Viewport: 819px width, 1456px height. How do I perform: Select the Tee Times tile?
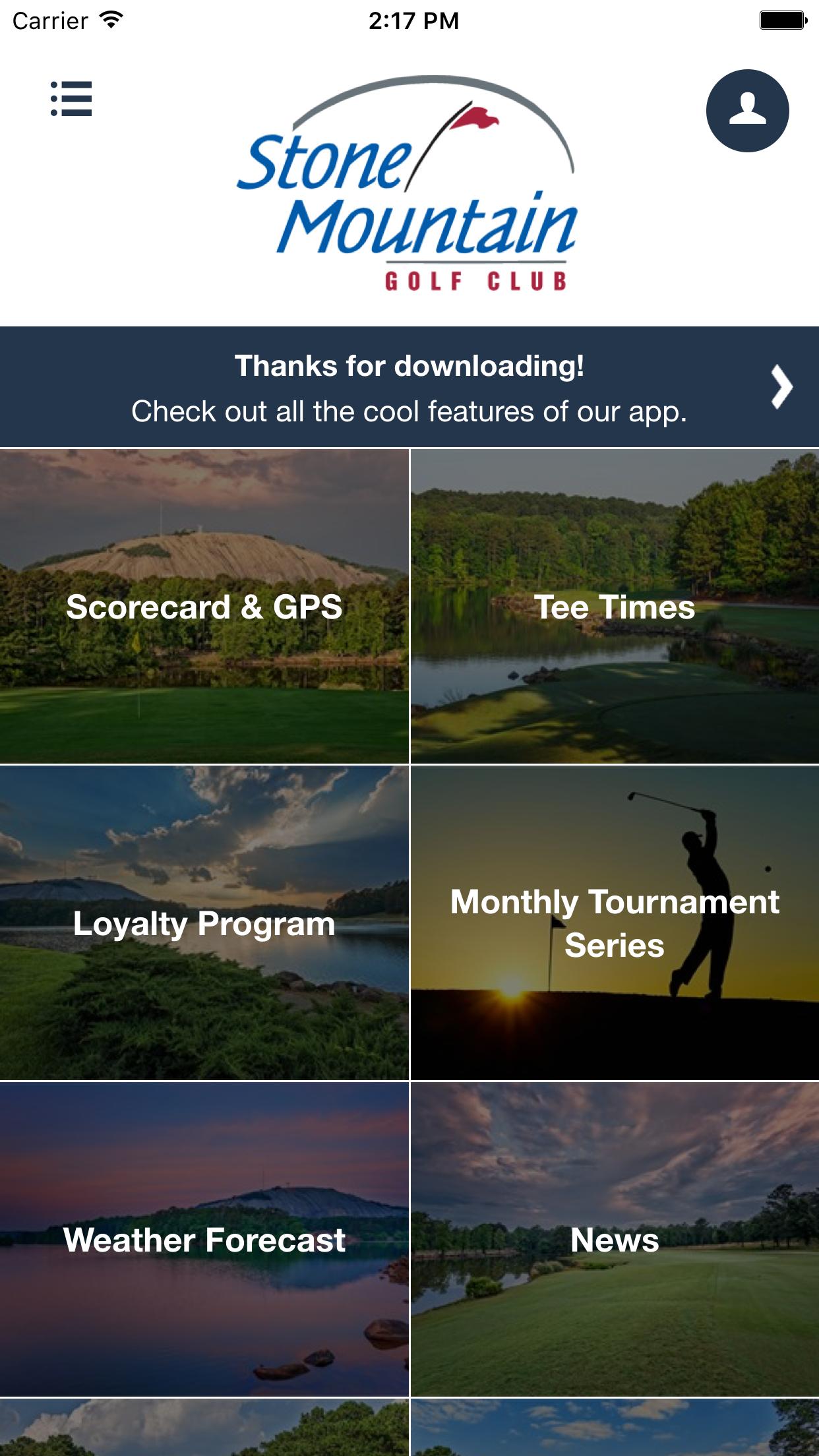615,607
